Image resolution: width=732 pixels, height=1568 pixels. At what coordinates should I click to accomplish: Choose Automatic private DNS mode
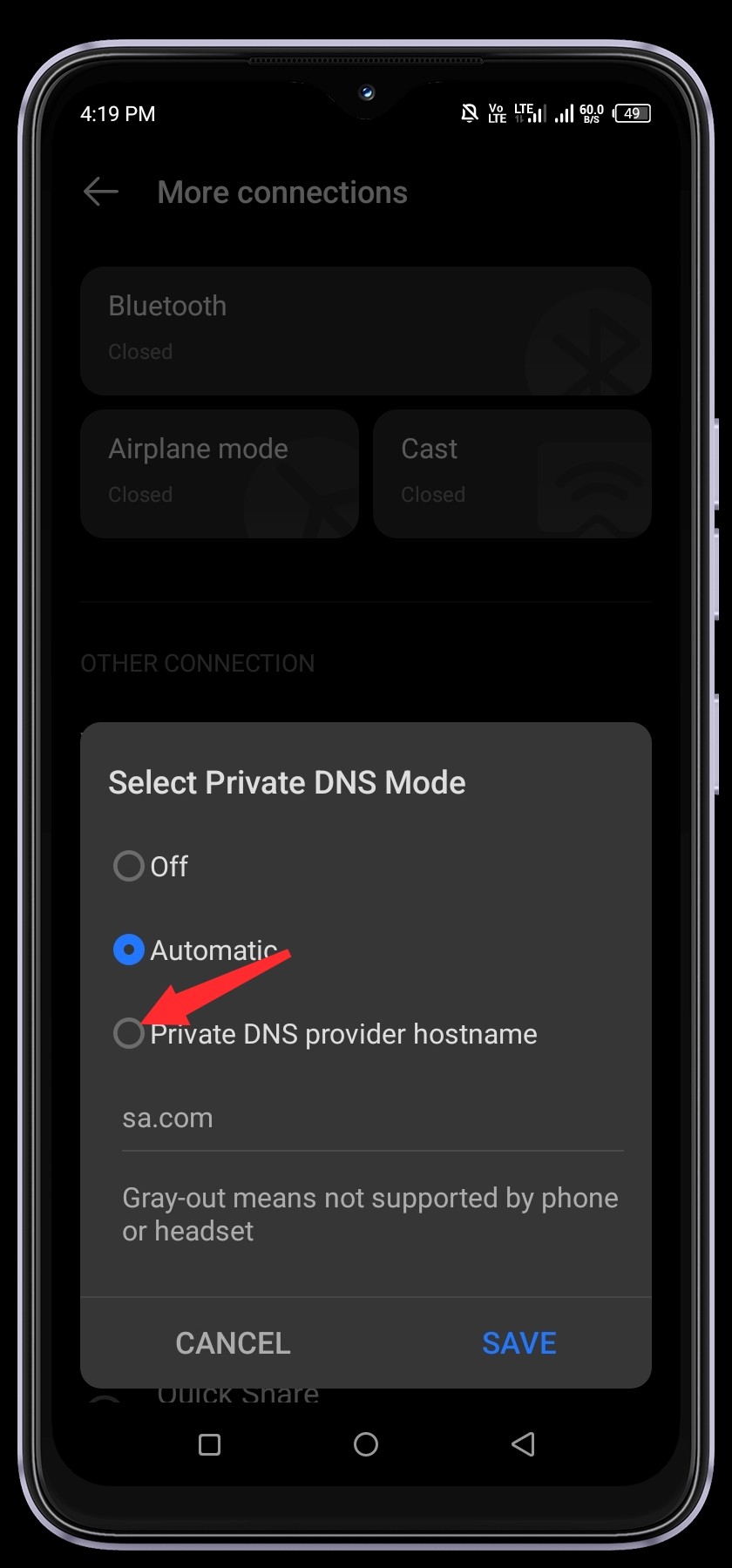coord(129,950)
